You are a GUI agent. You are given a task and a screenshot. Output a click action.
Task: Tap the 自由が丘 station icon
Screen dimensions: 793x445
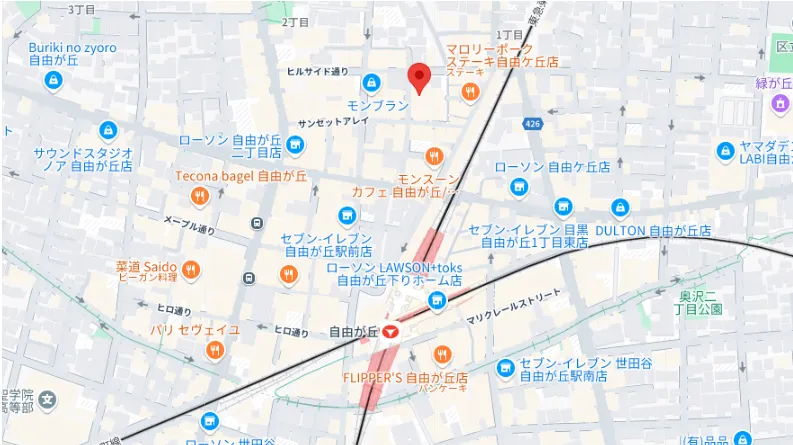pyautogui.click(x=391, y=331)
